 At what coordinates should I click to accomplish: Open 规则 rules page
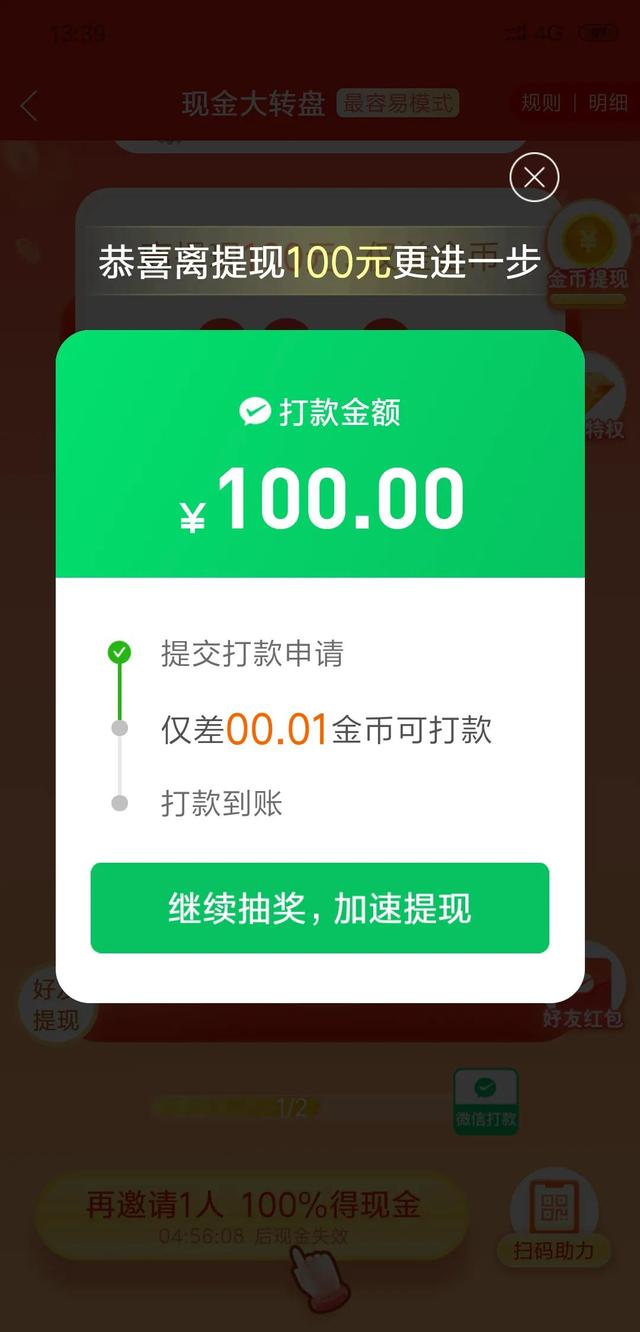click(541, 103)
